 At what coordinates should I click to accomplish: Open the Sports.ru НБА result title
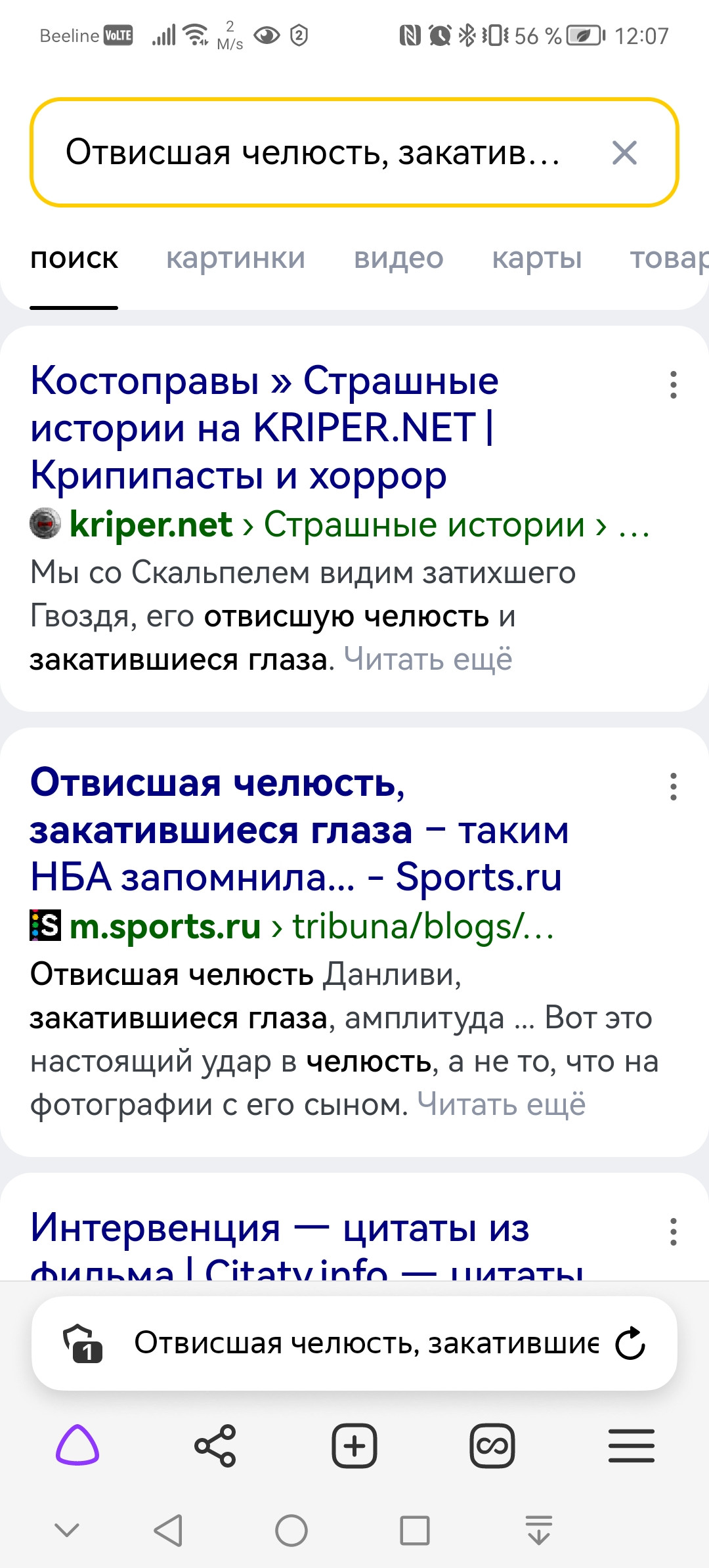click(299, 830)
